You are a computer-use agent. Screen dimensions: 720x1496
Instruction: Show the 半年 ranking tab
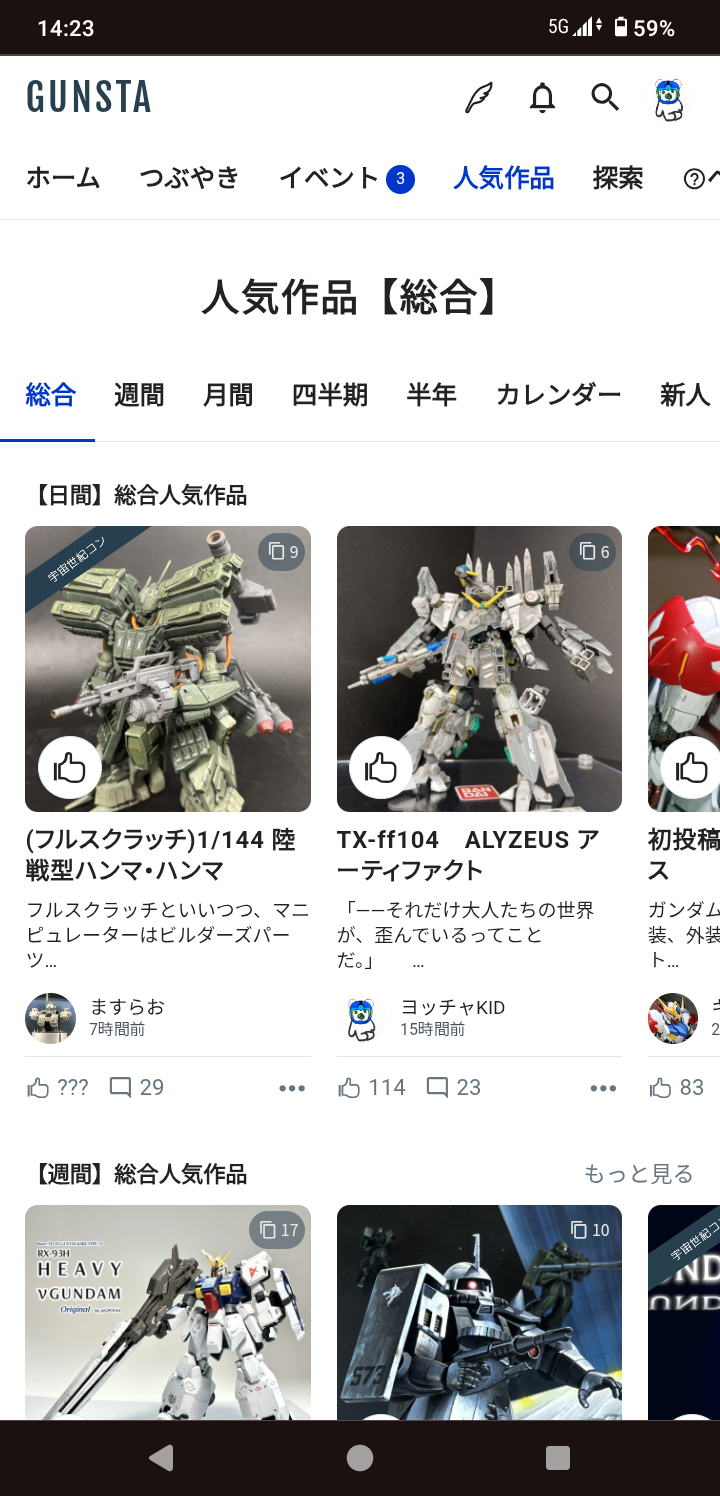pos(431,395)
